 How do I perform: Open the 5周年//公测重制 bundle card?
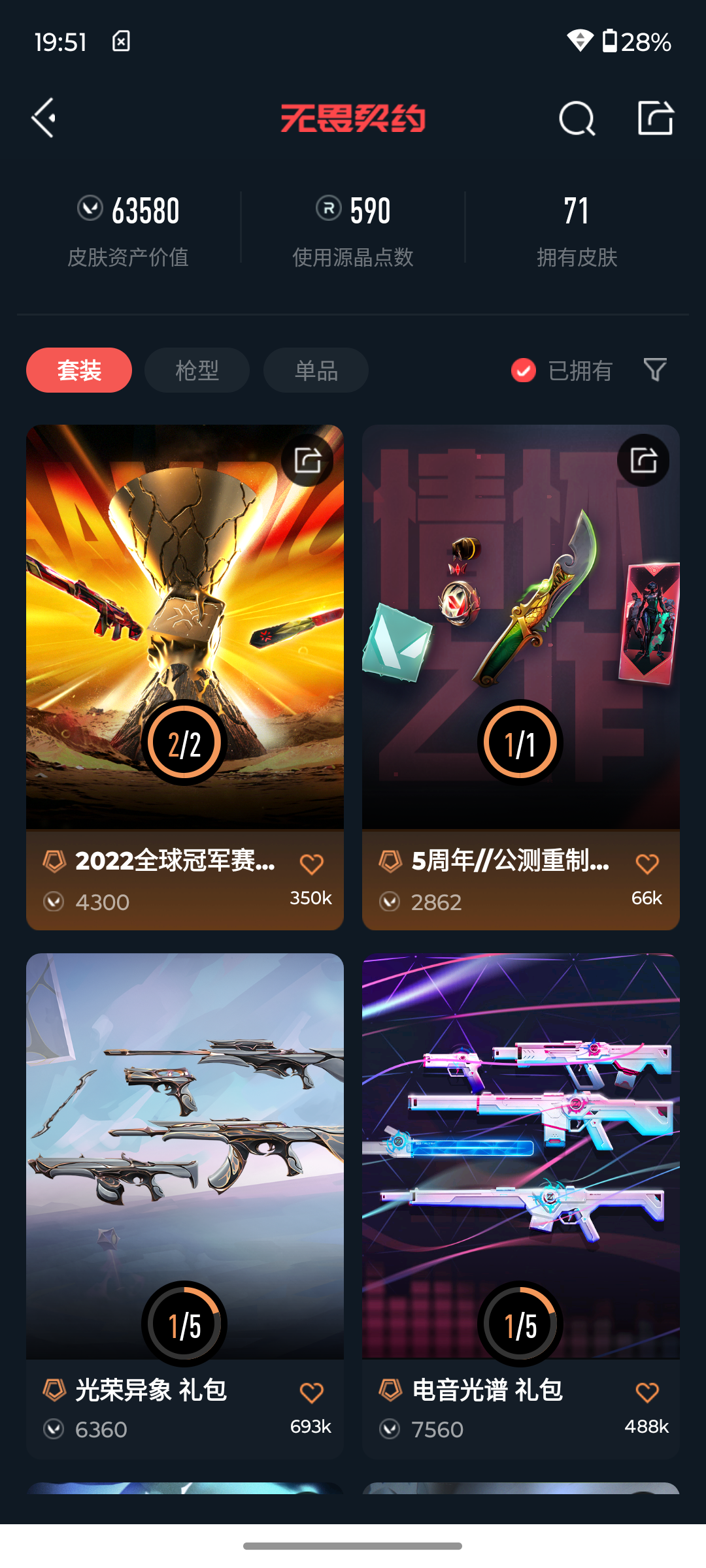pos(521,678)
